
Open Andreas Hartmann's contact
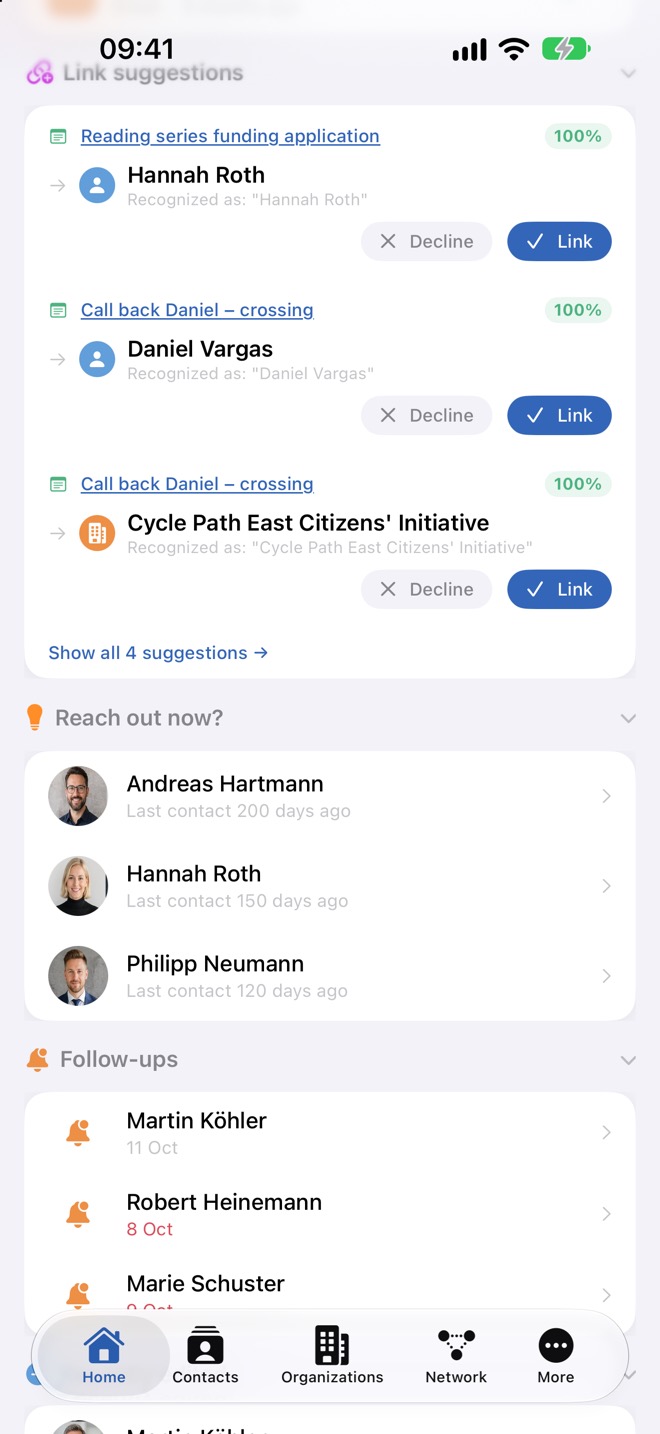click(x=330, y=796)
